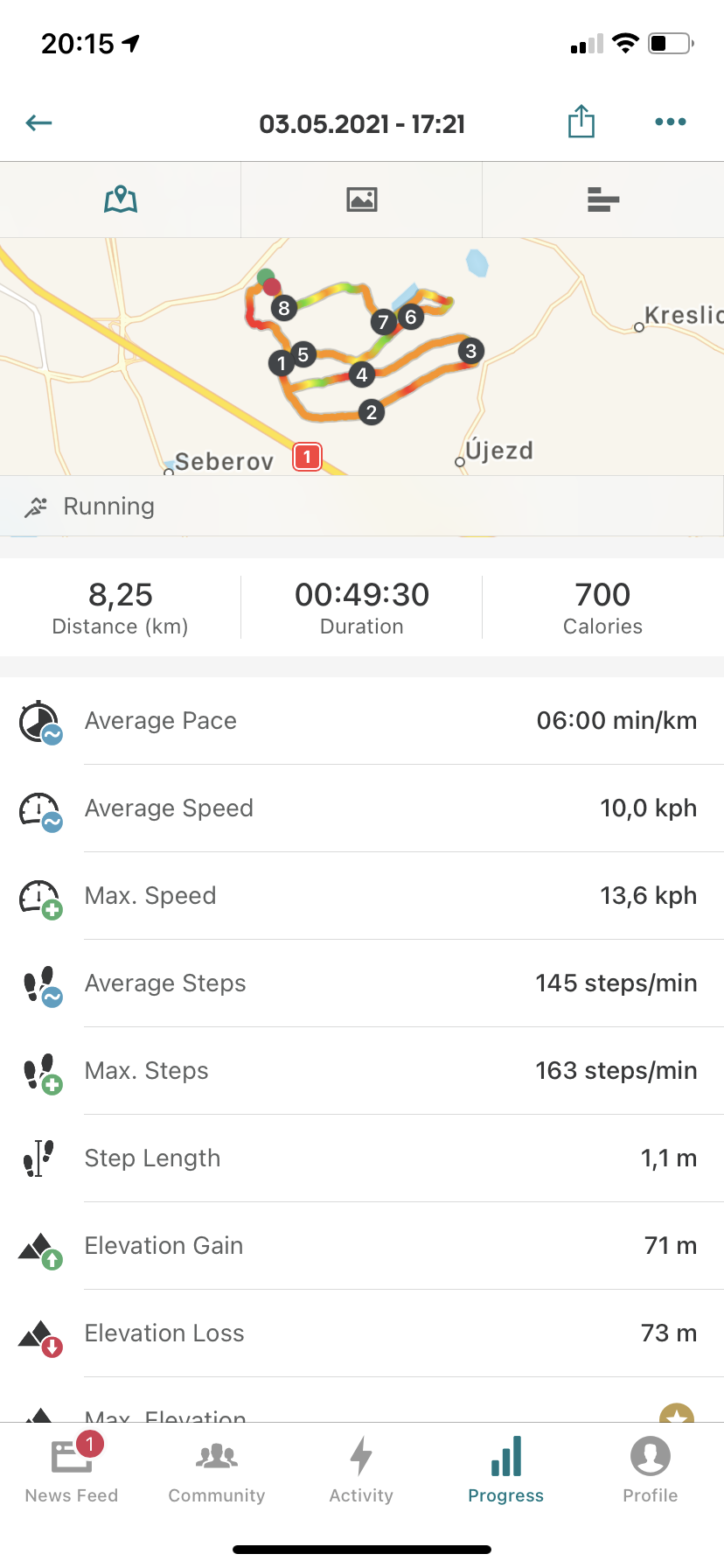
Task: Go to the Activity tab
Action: pos(361,1469)
